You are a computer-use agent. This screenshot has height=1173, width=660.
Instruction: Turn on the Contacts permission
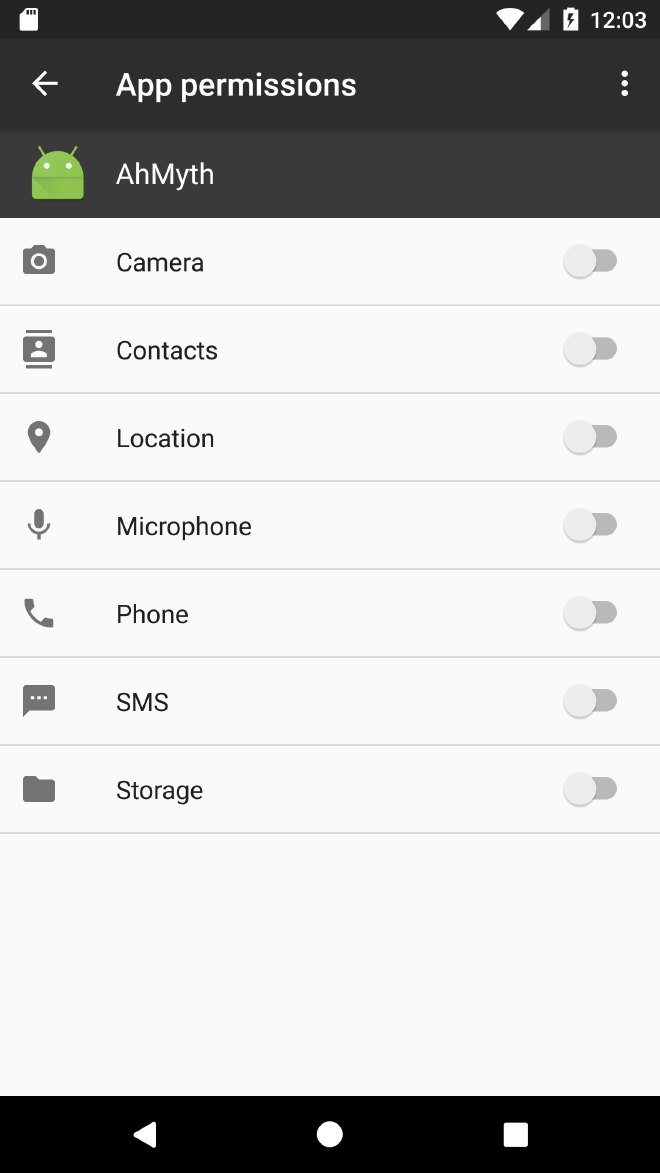point(590,349)
